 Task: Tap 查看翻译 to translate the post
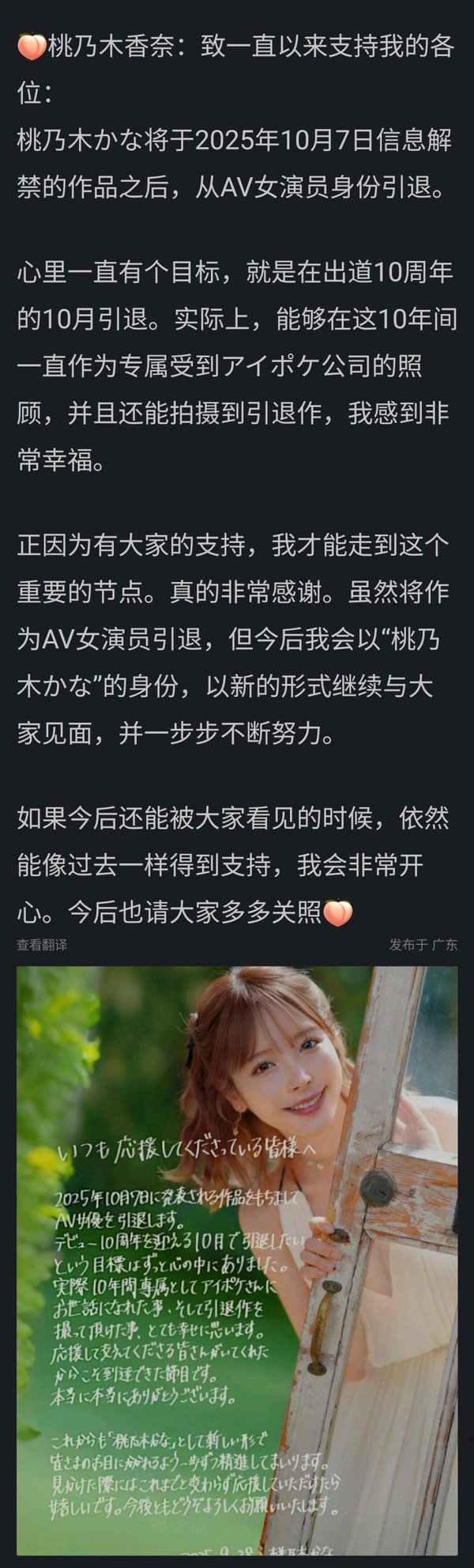click(x=42, y=944)
